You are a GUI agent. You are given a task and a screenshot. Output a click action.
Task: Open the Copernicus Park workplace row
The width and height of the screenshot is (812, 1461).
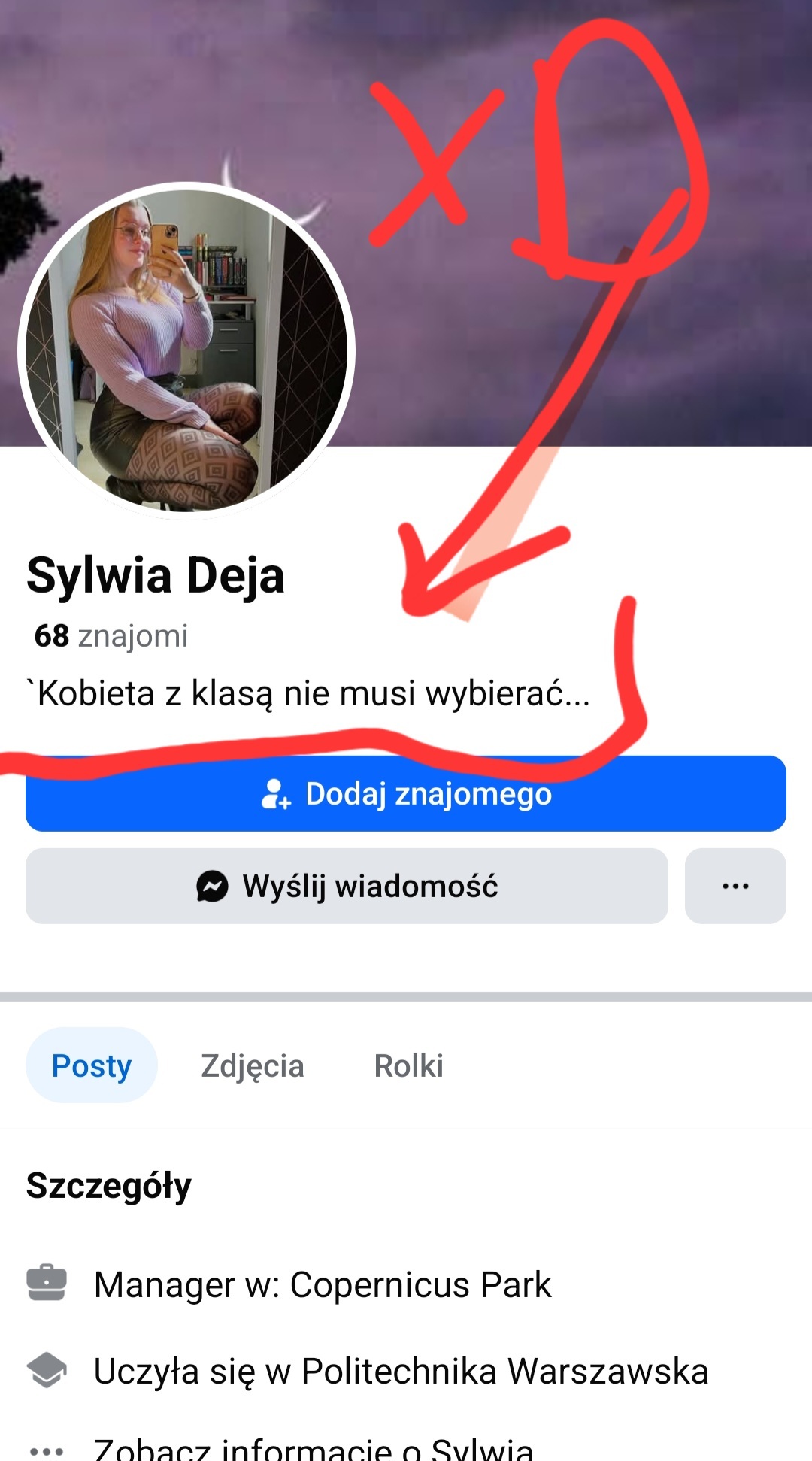[x=322, y=1284]
